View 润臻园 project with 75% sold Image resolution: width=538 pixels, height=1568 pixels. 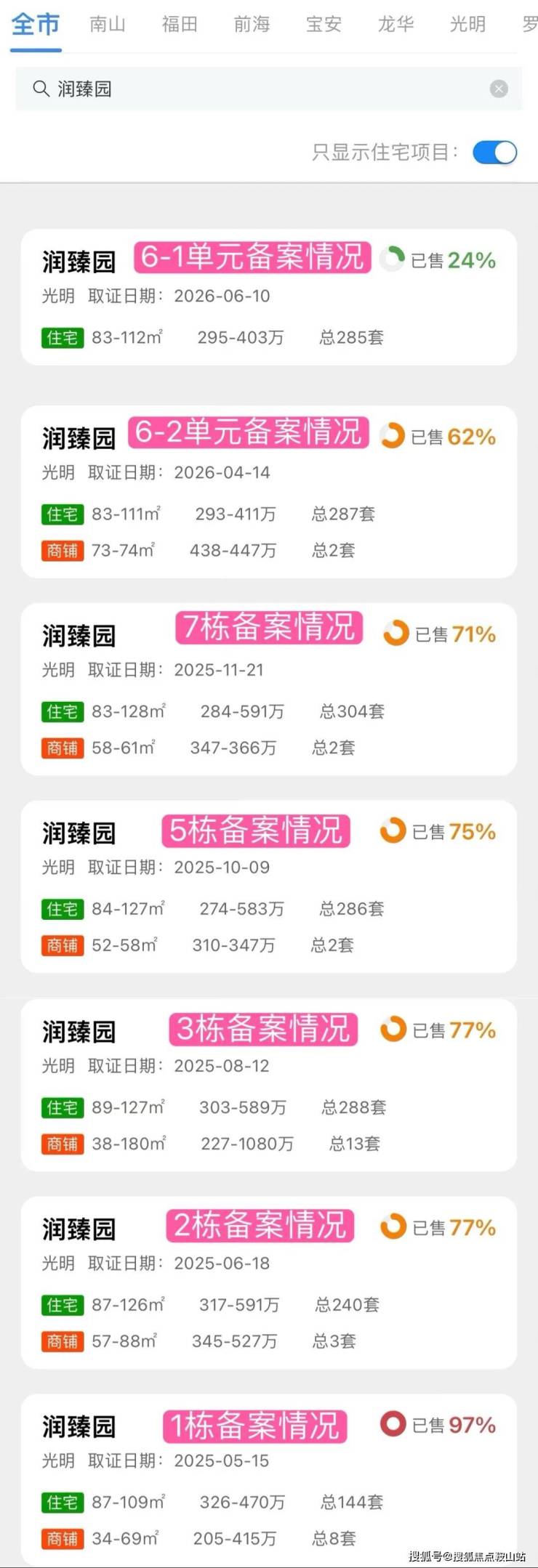(x=269, y=887)
